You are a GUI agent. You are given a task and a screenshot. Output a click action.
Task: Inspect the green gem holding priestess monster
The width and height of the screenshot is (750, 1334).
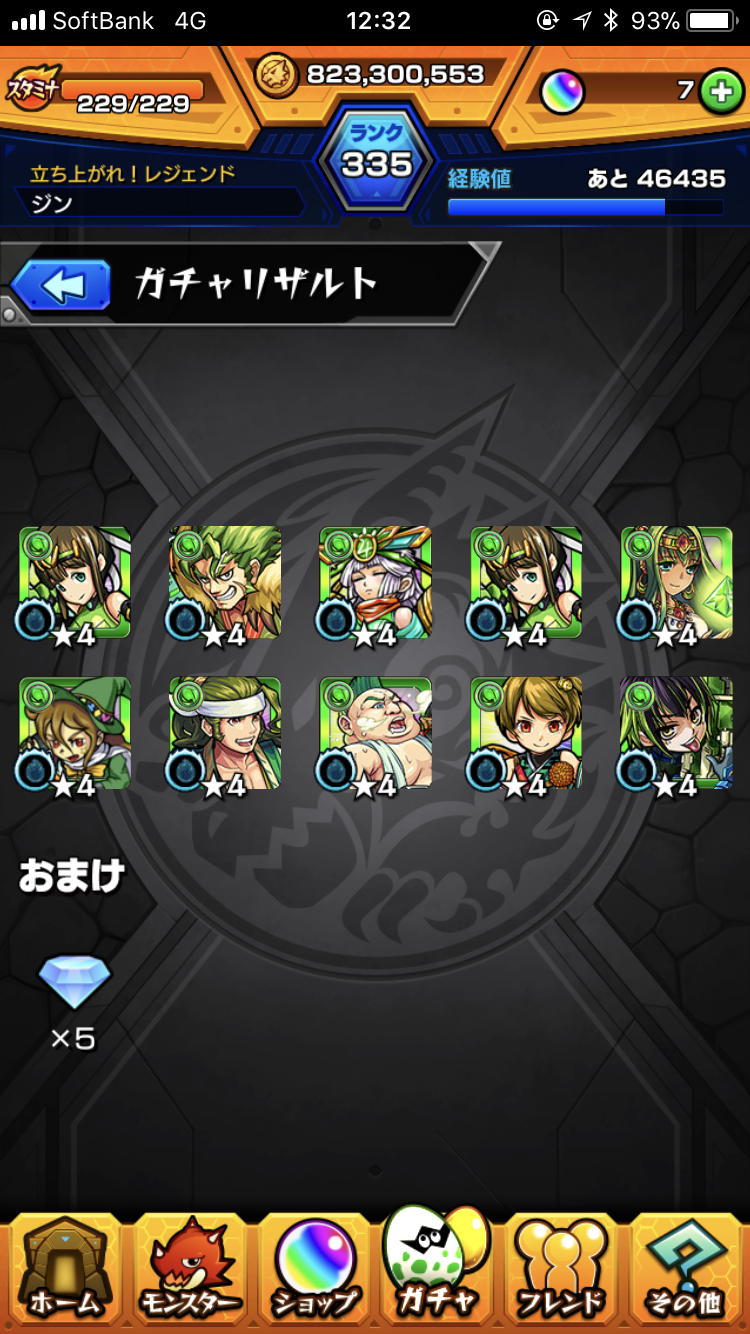[677, 583]
